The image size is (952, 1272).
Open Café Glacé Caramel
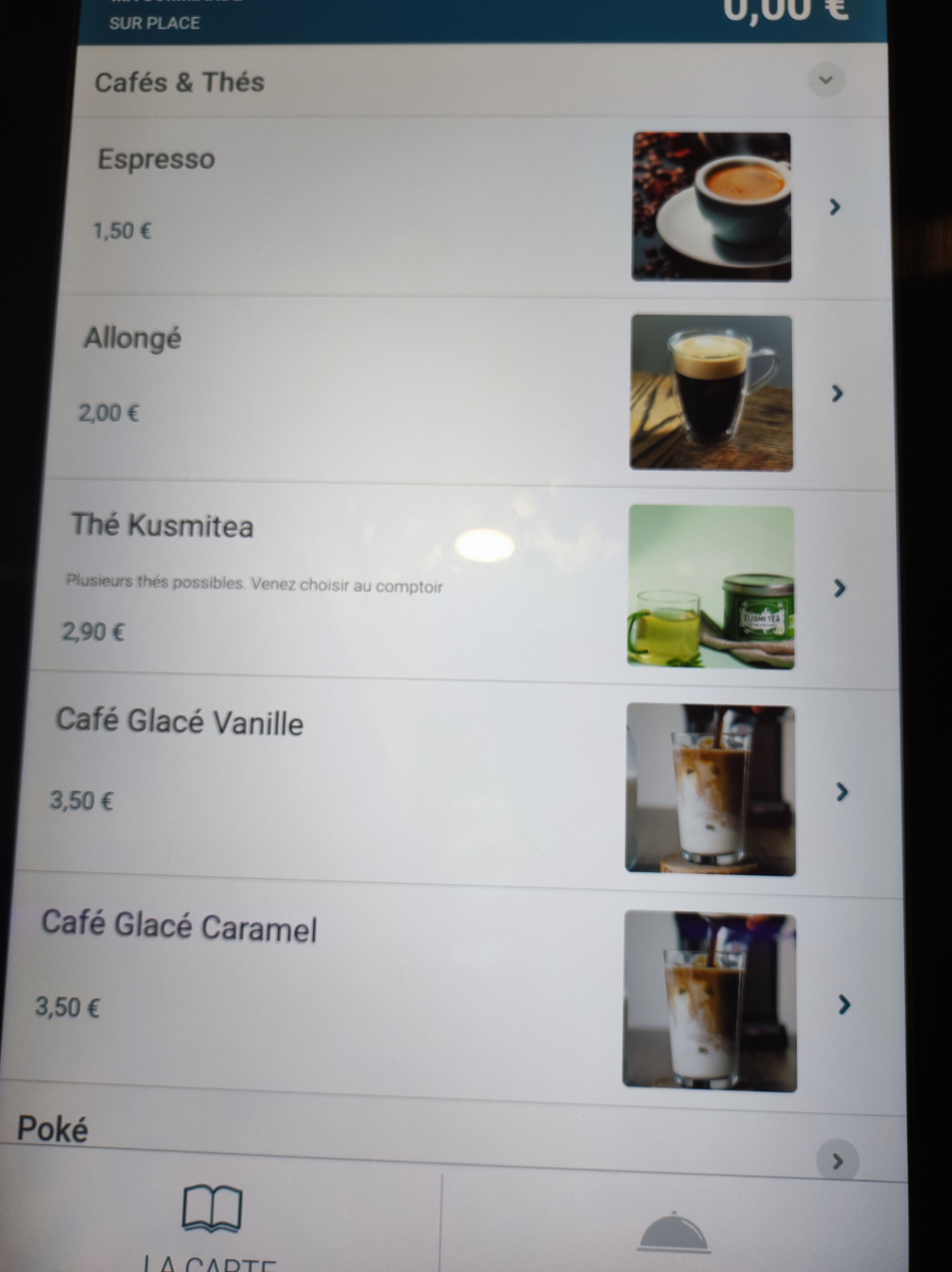843,1005
